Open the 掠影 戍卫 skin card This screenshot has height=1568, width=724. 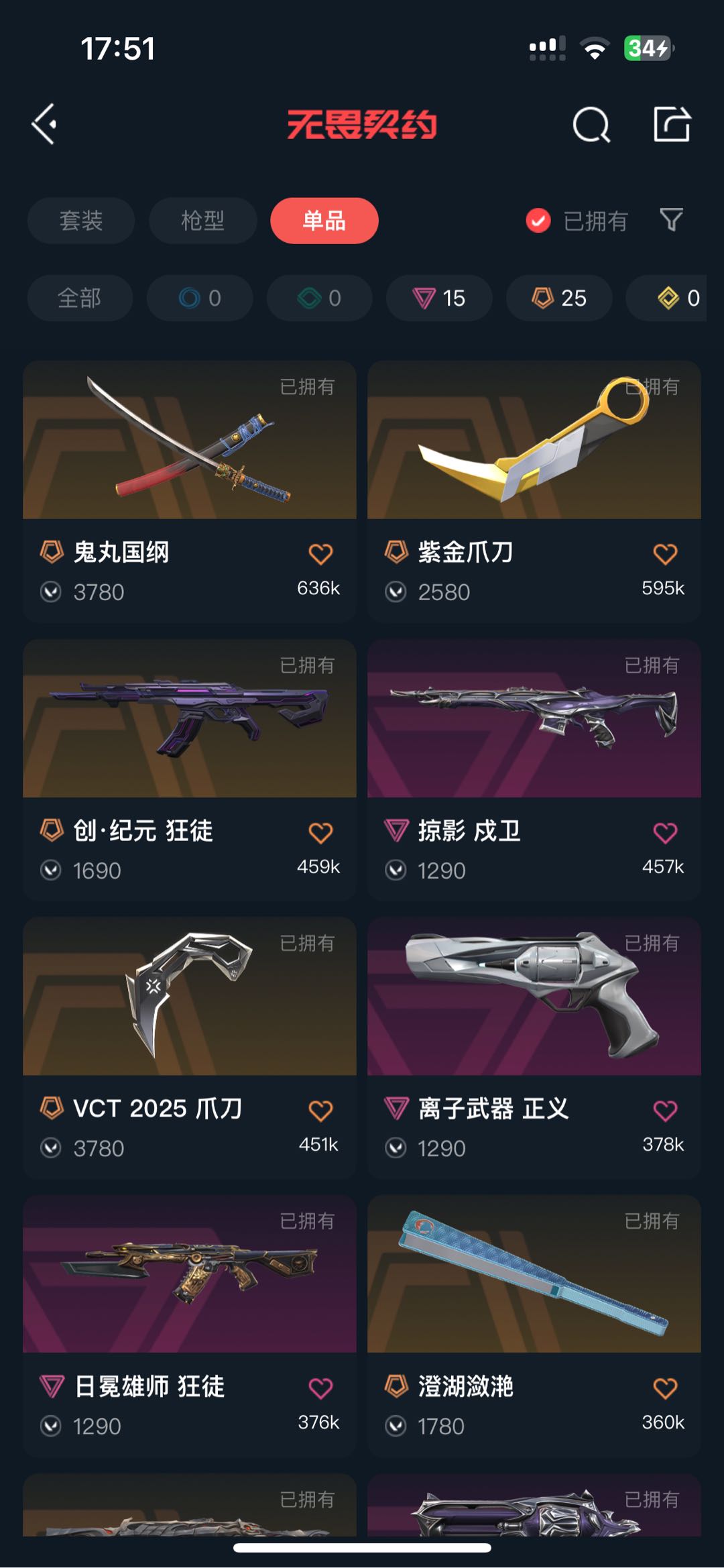coord(534,770)
